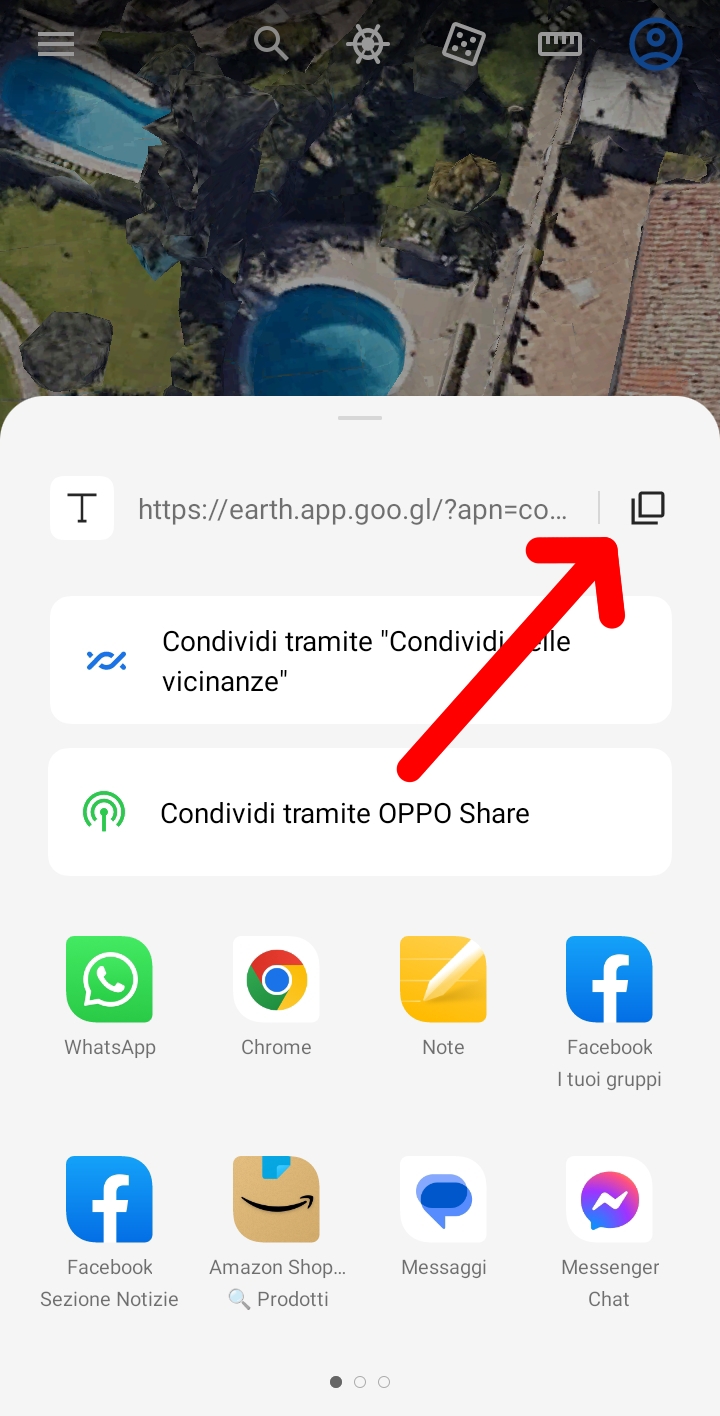Share via OPPO Share
The height and width of the screenshot is (1416, 720).
pos(360,812)
